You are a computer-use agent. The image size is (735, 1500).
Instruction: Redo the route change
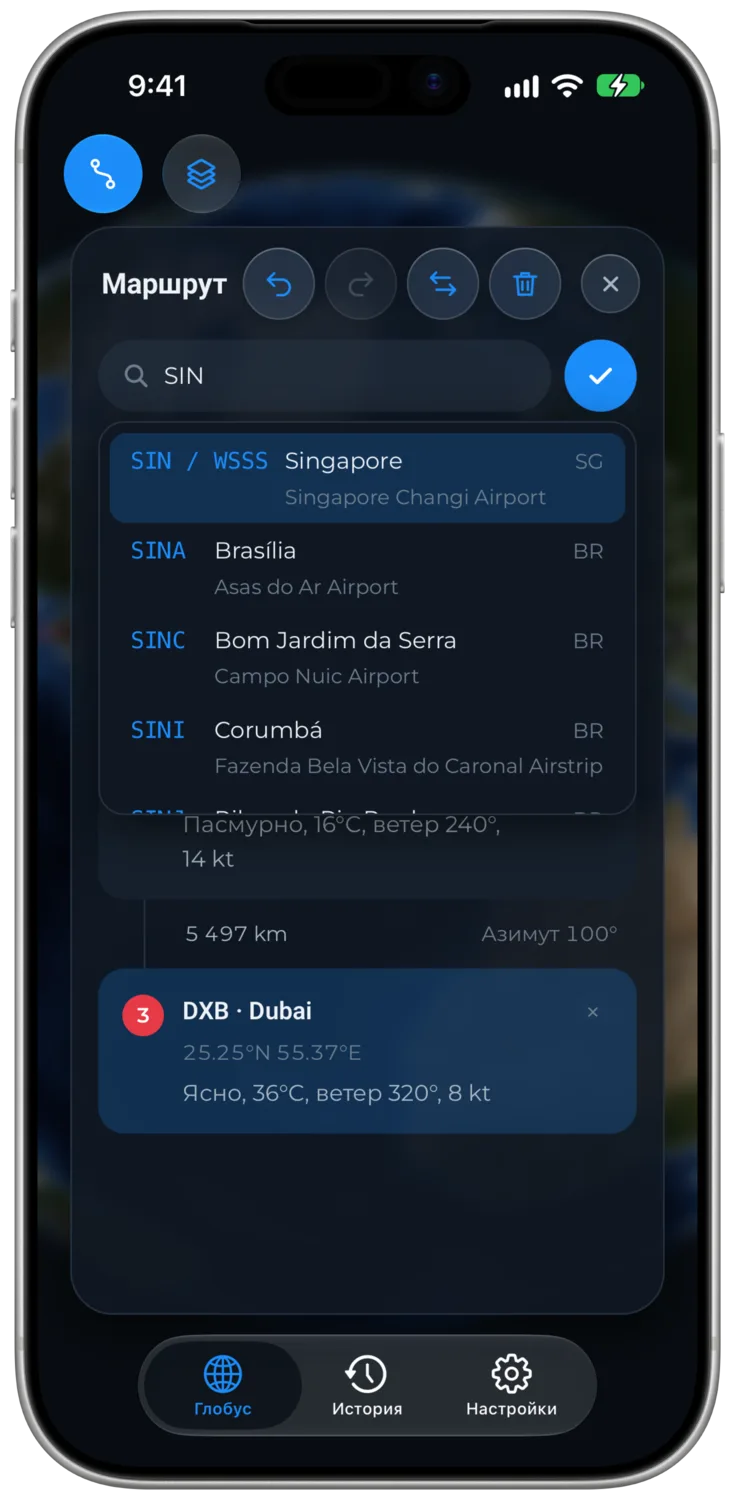[x=361, y=284]
